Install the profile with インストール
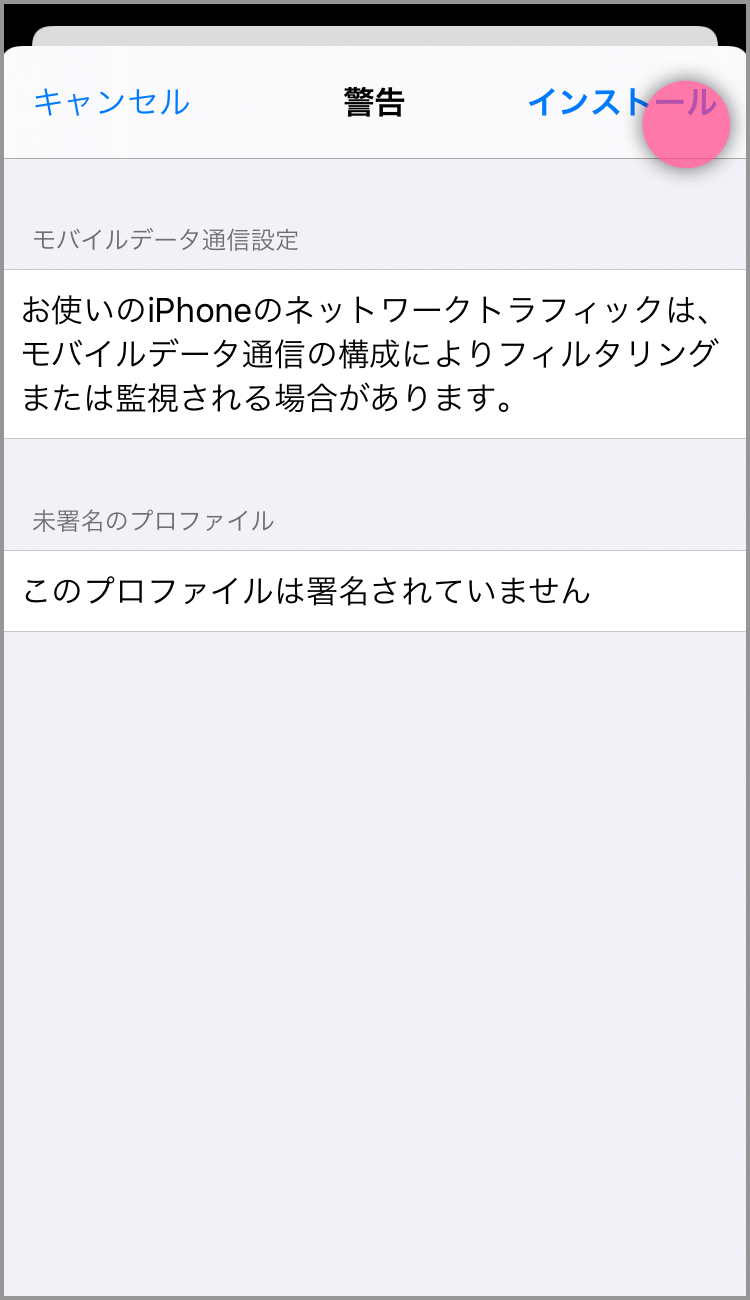The width and height of the screenshot is (750, 1300). pyautogui.click(x=621, y=102)
